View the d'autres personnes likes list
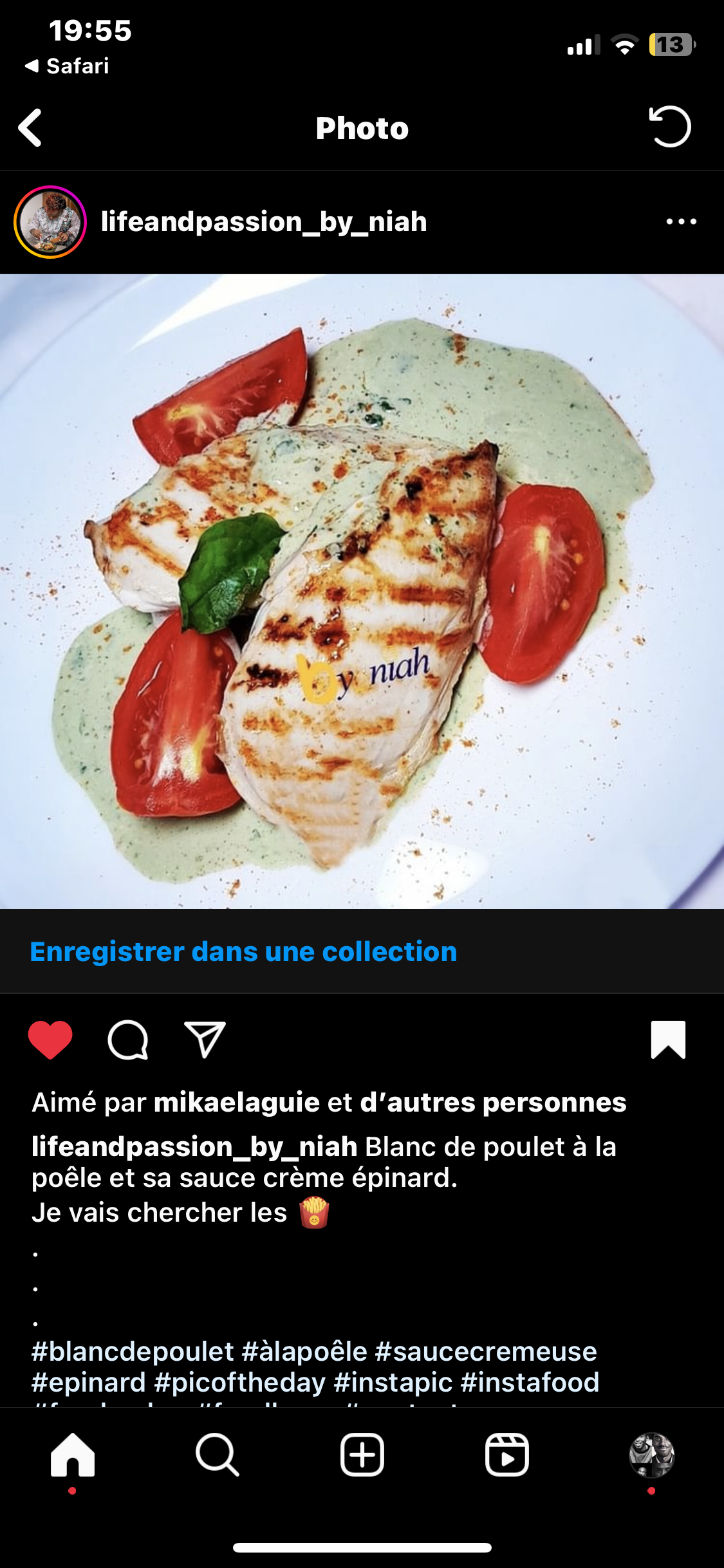Image resolution: width=724 pixels, height=1568 pixels. point(493,1103)
